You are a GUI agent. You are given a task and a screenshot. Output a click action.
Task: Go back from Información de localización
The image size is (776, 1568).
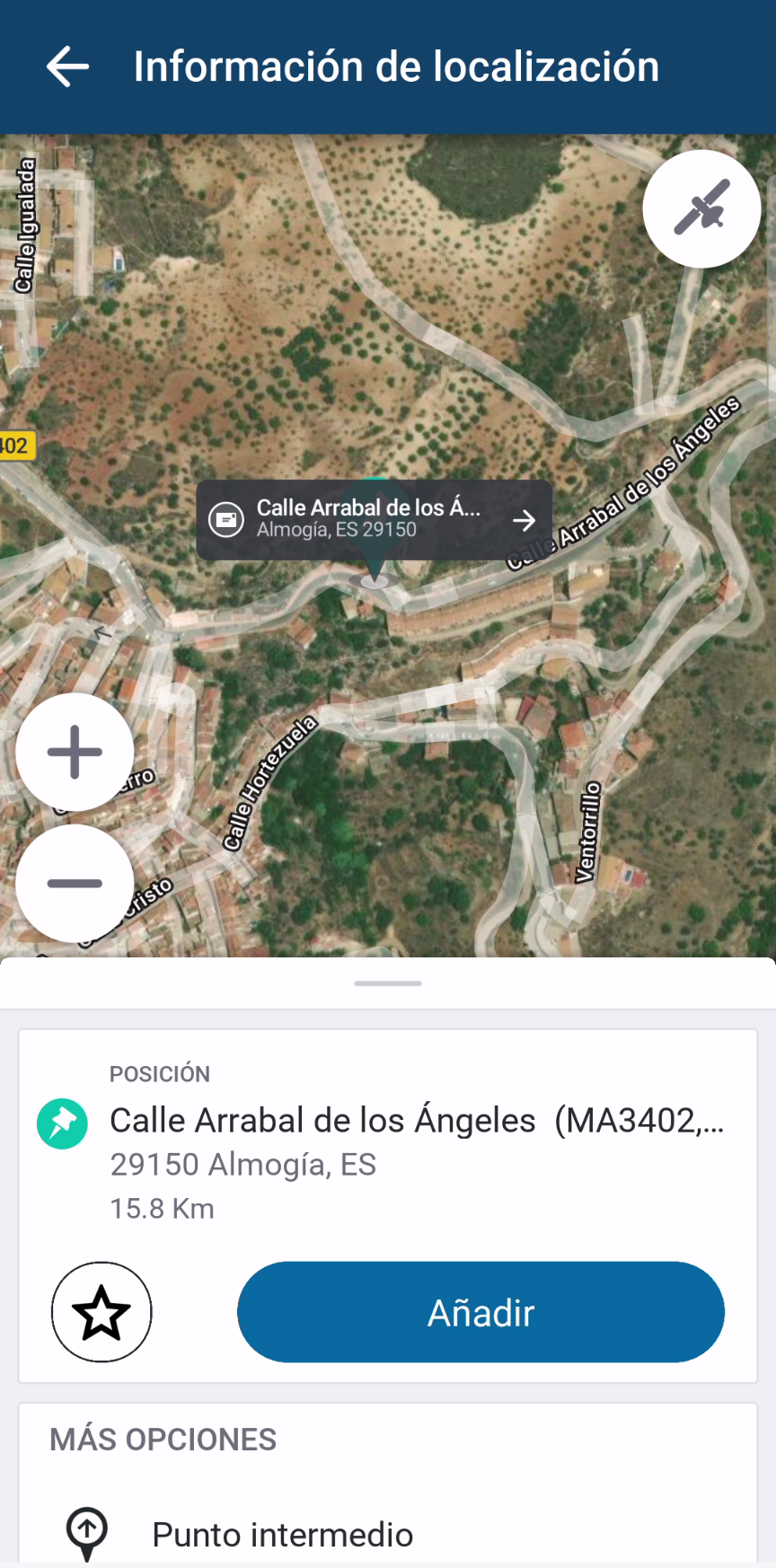click(x=67, y=67)
